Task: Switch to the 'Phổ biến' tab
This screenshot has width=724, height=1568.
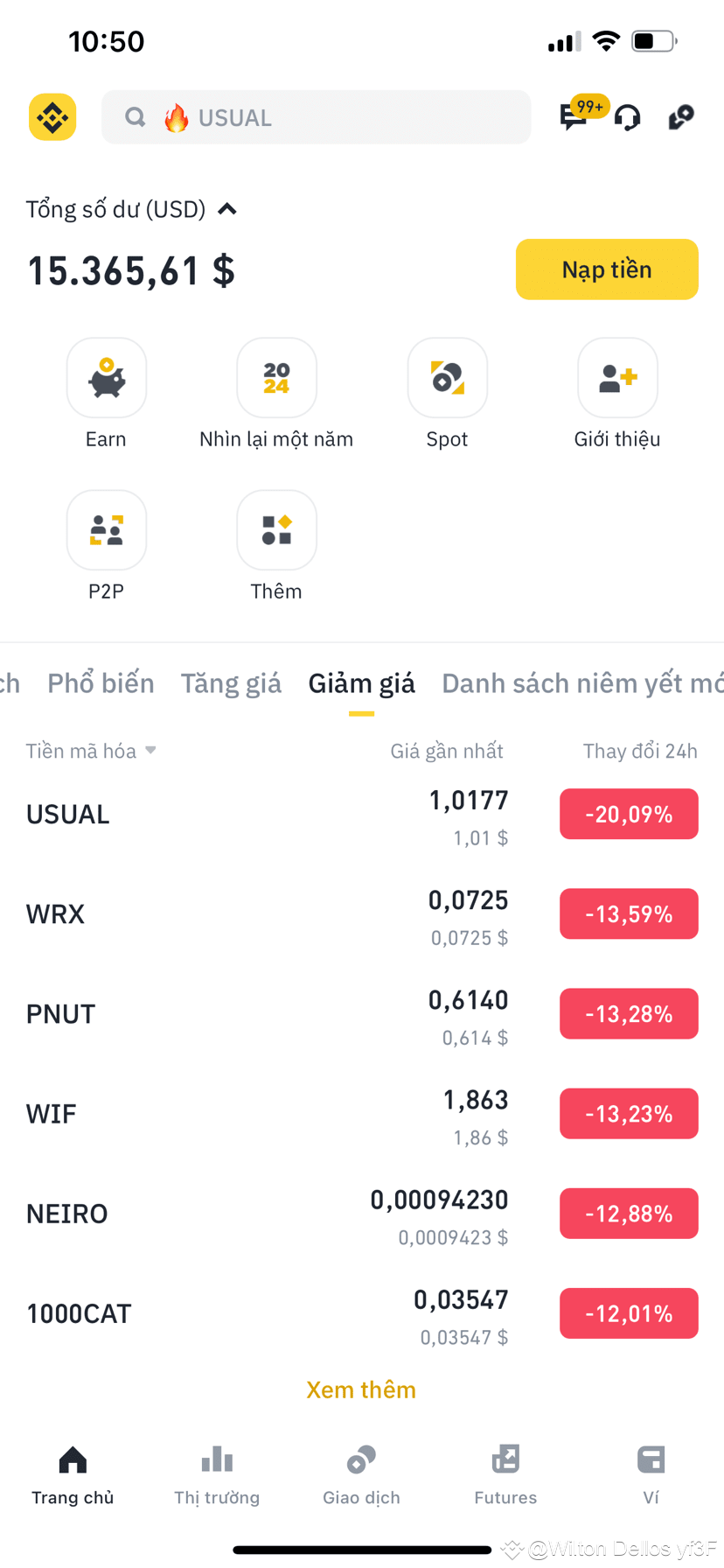Action: (x=101, y=682)
